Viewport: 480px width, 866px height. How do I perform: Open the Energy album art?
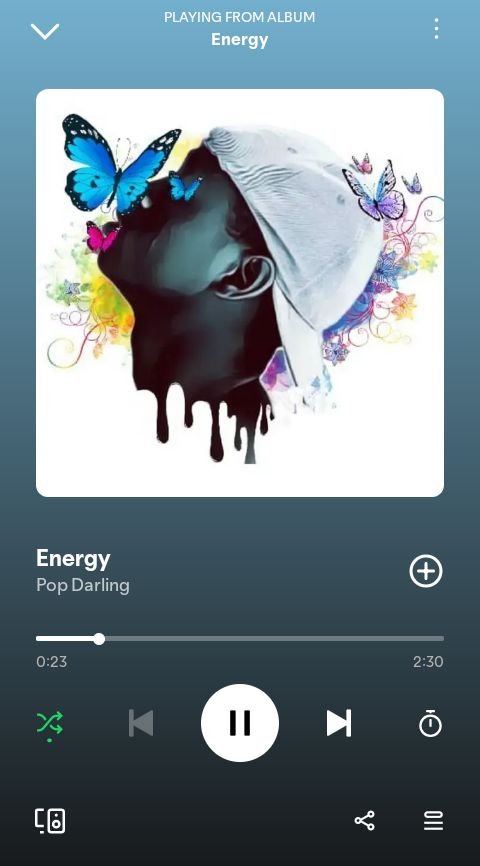[240, 293]
